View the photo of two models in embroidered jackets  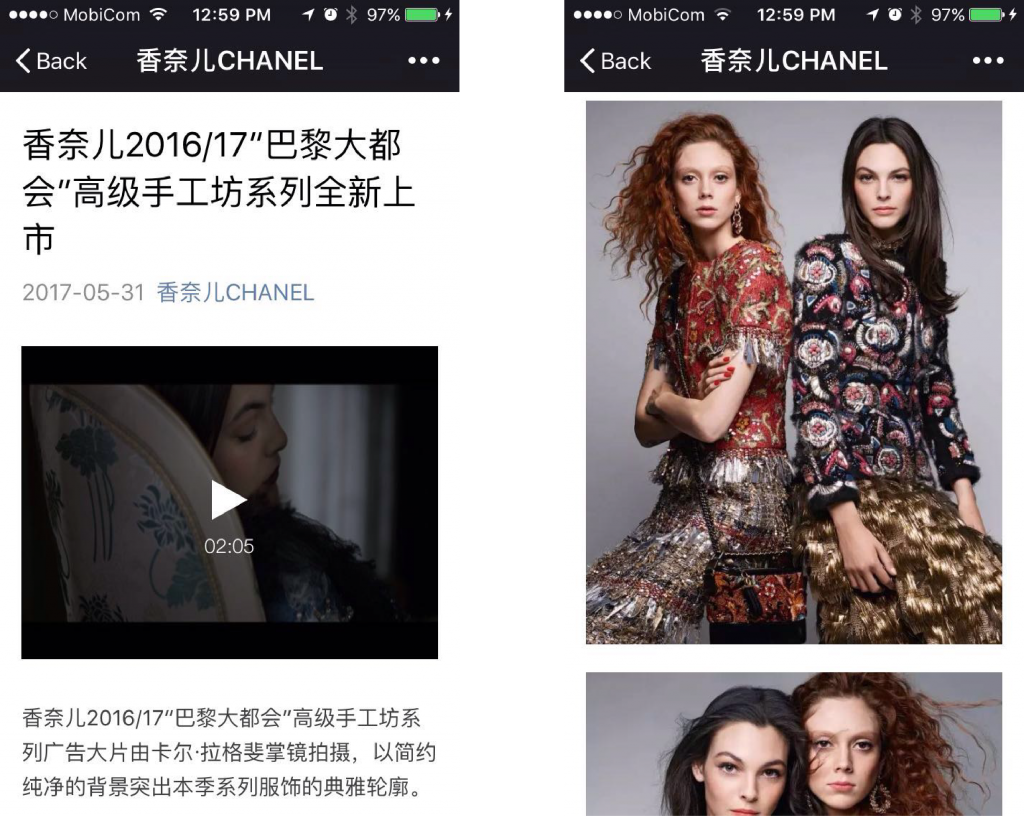click(793, 372)
